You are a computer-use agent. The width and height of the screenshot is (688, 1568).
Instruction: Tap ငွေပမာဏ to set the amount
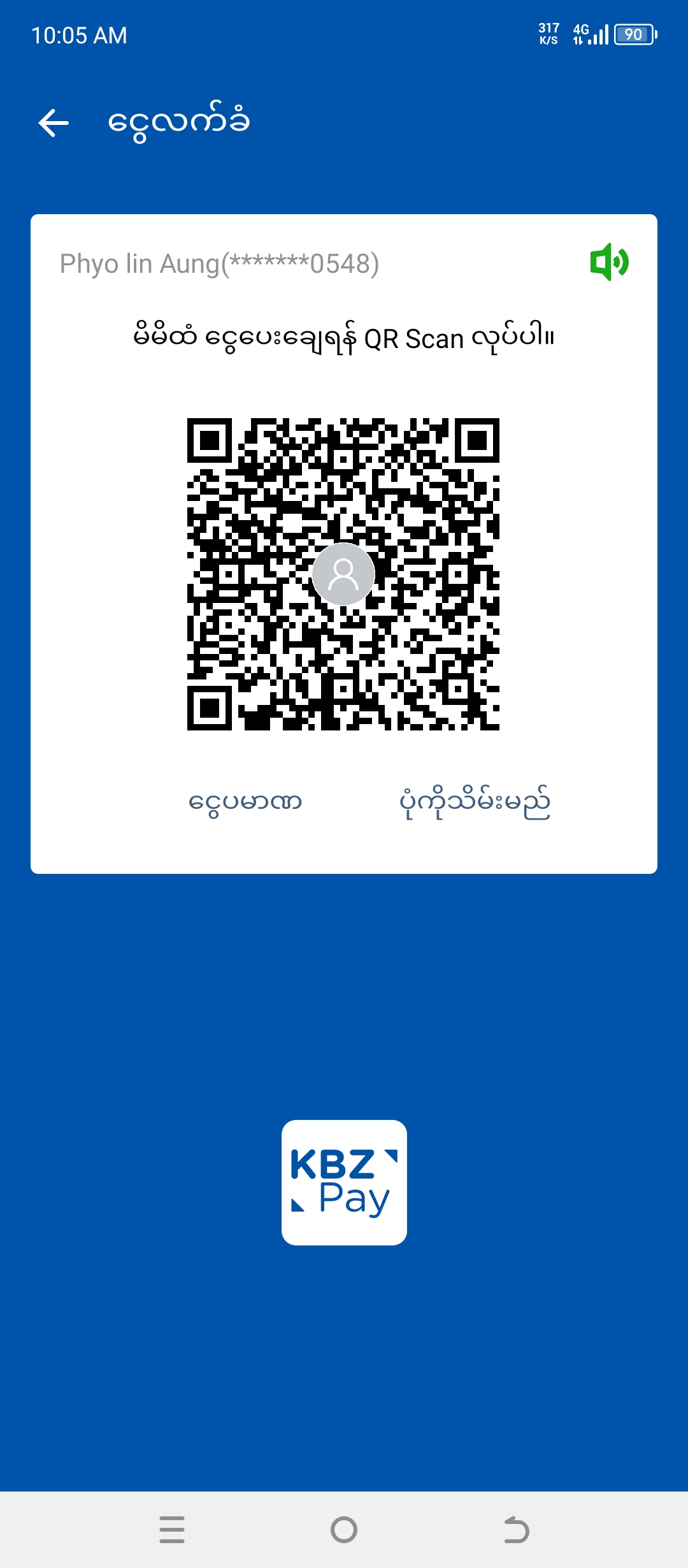point(245,802)
